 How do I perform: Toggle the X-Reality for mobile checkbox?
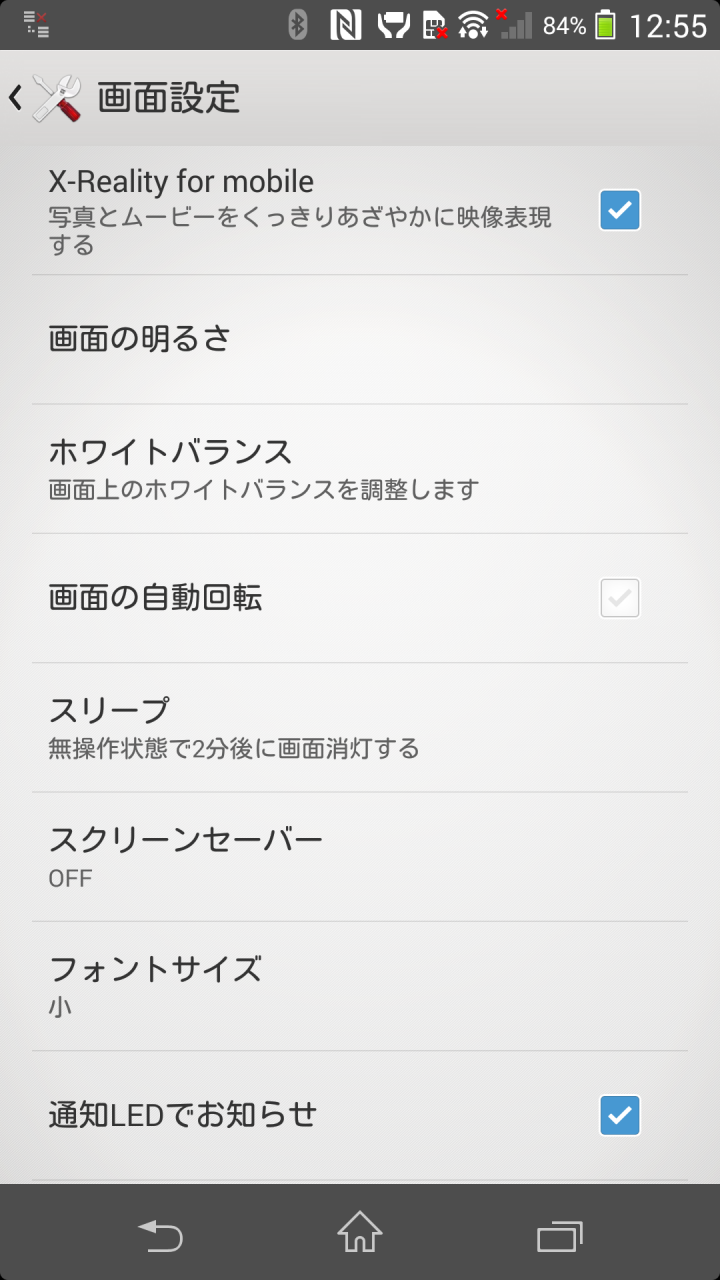click(620, 210)
